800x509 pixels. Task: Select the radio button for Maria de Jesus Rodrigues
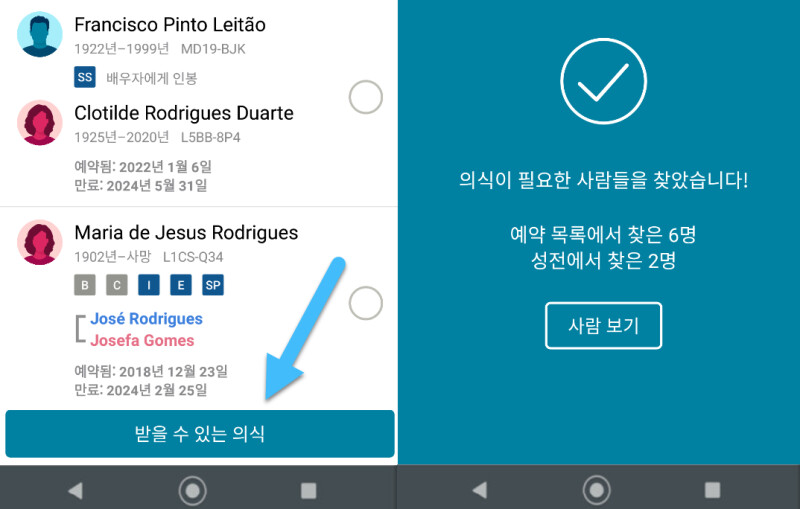click(x=366, y=303)
